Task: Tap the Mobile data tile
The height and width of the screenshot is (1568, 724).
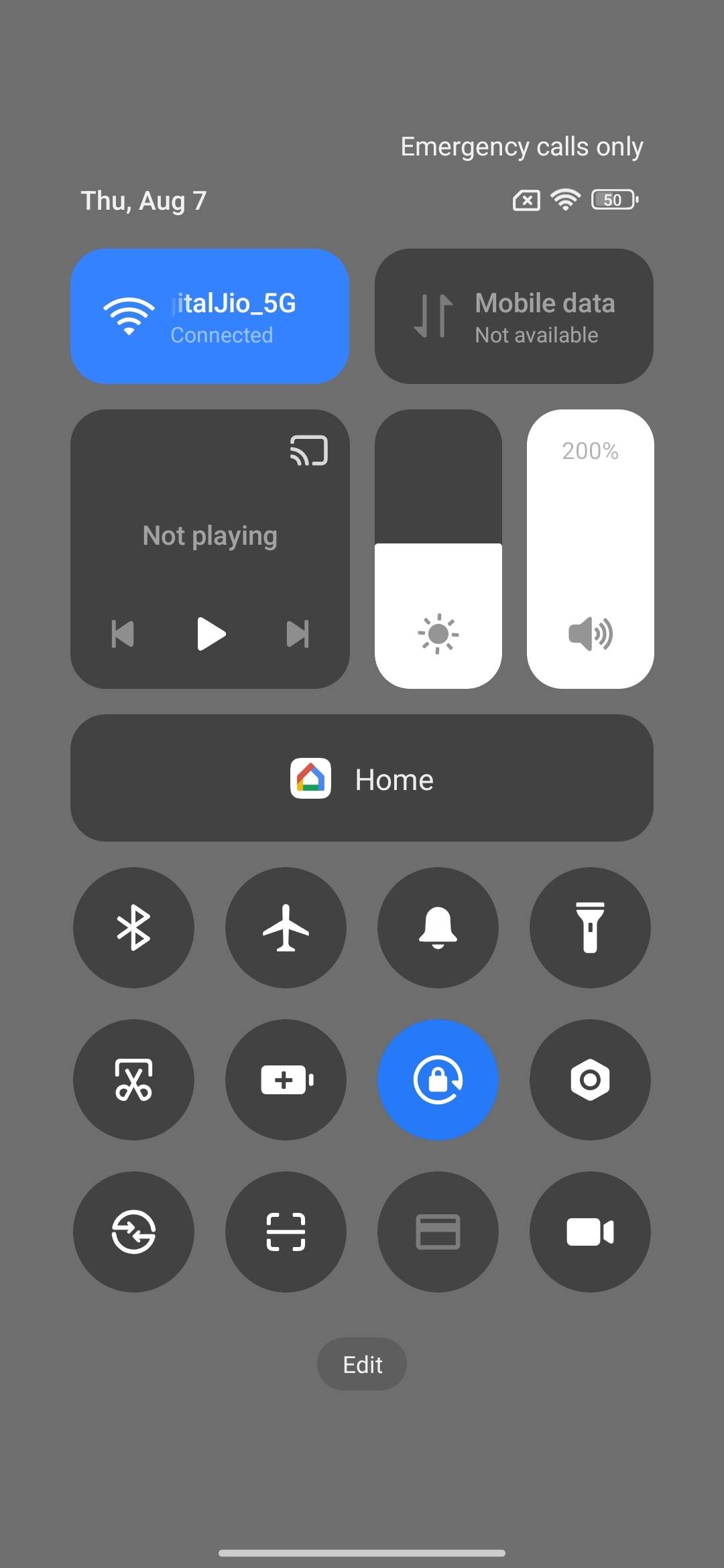Action: 514,315
